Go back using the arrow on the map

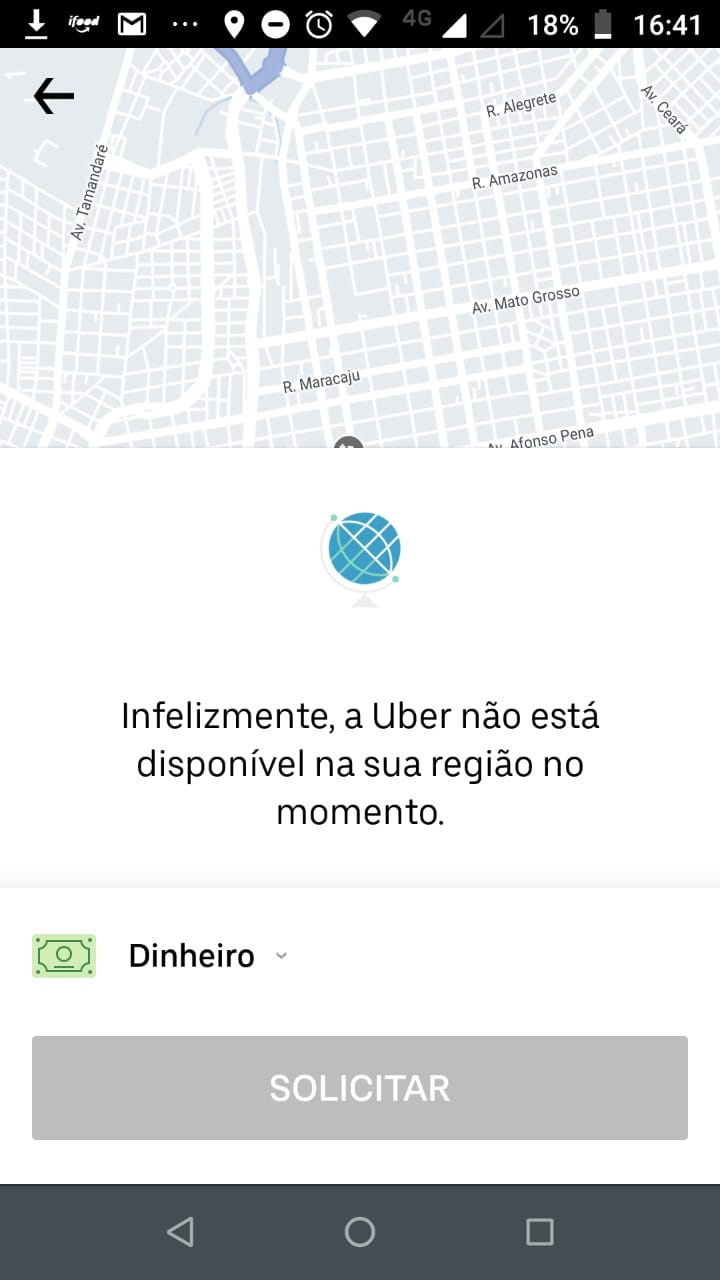coord(54,96)
